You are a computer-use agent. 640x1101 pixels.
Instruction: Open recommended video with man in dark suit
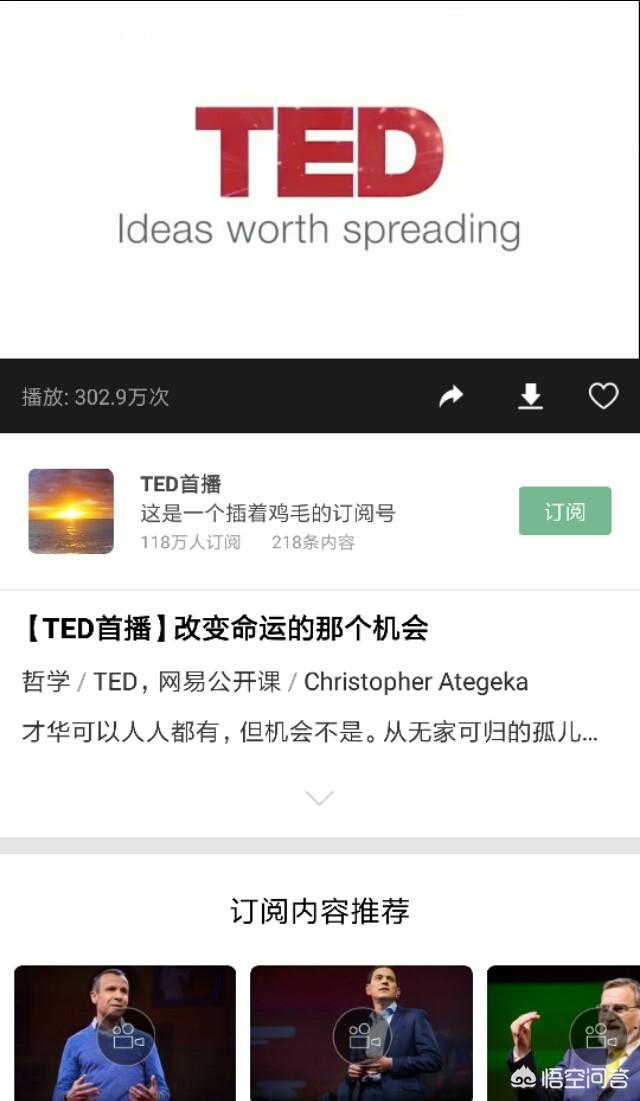361,1033
